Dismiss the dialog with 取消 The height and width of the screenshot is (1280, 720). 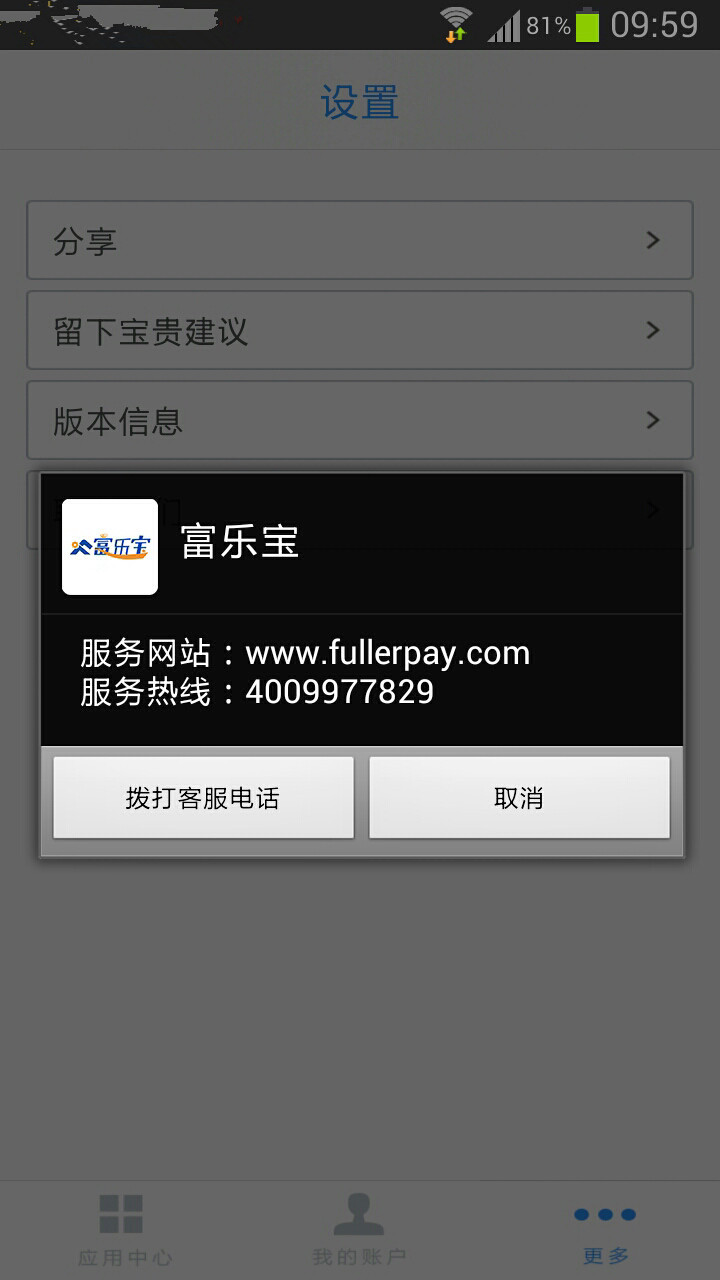click(x=519, y=797)
